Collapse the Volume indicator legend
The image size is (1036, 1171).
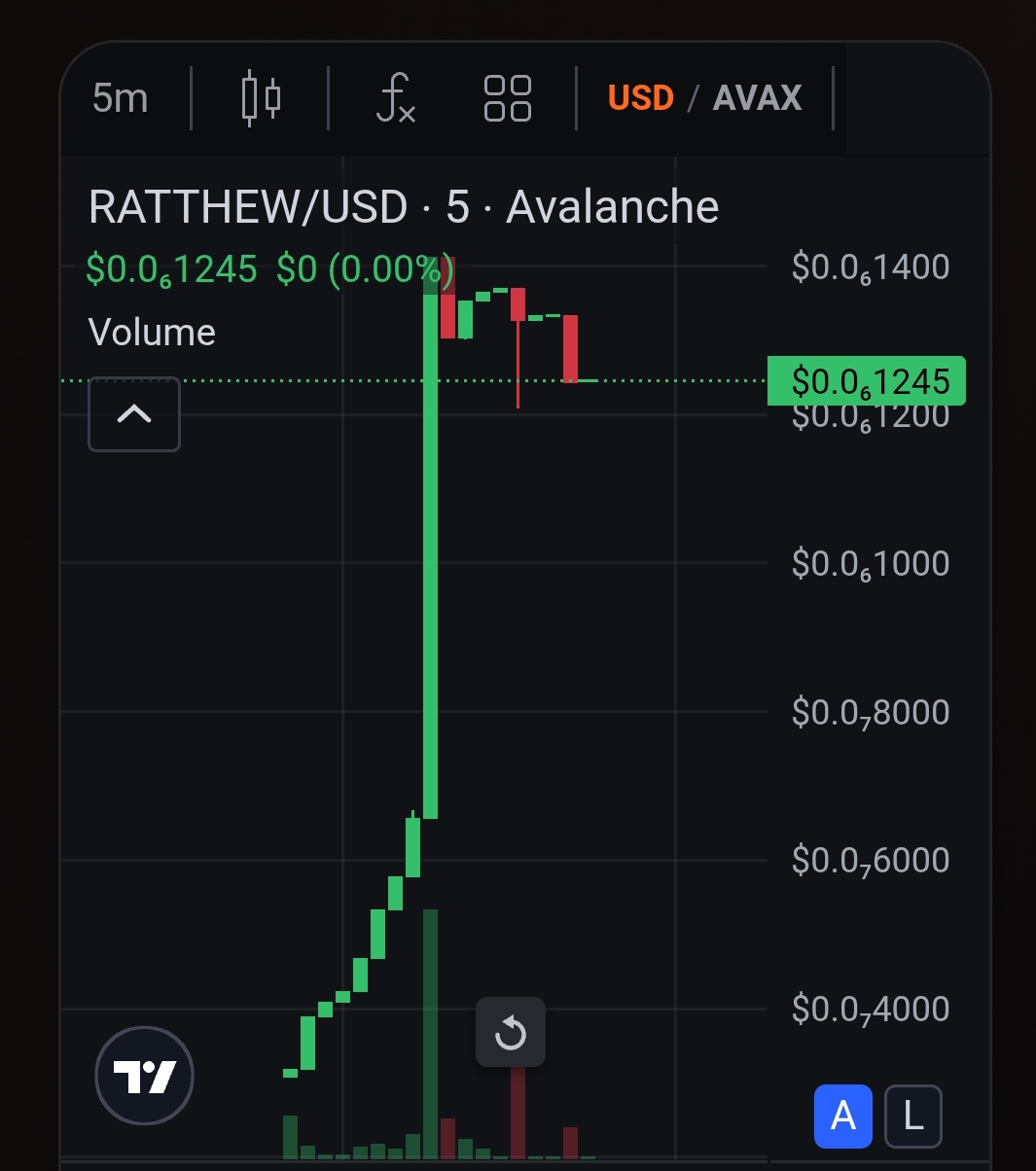(134, 414)
